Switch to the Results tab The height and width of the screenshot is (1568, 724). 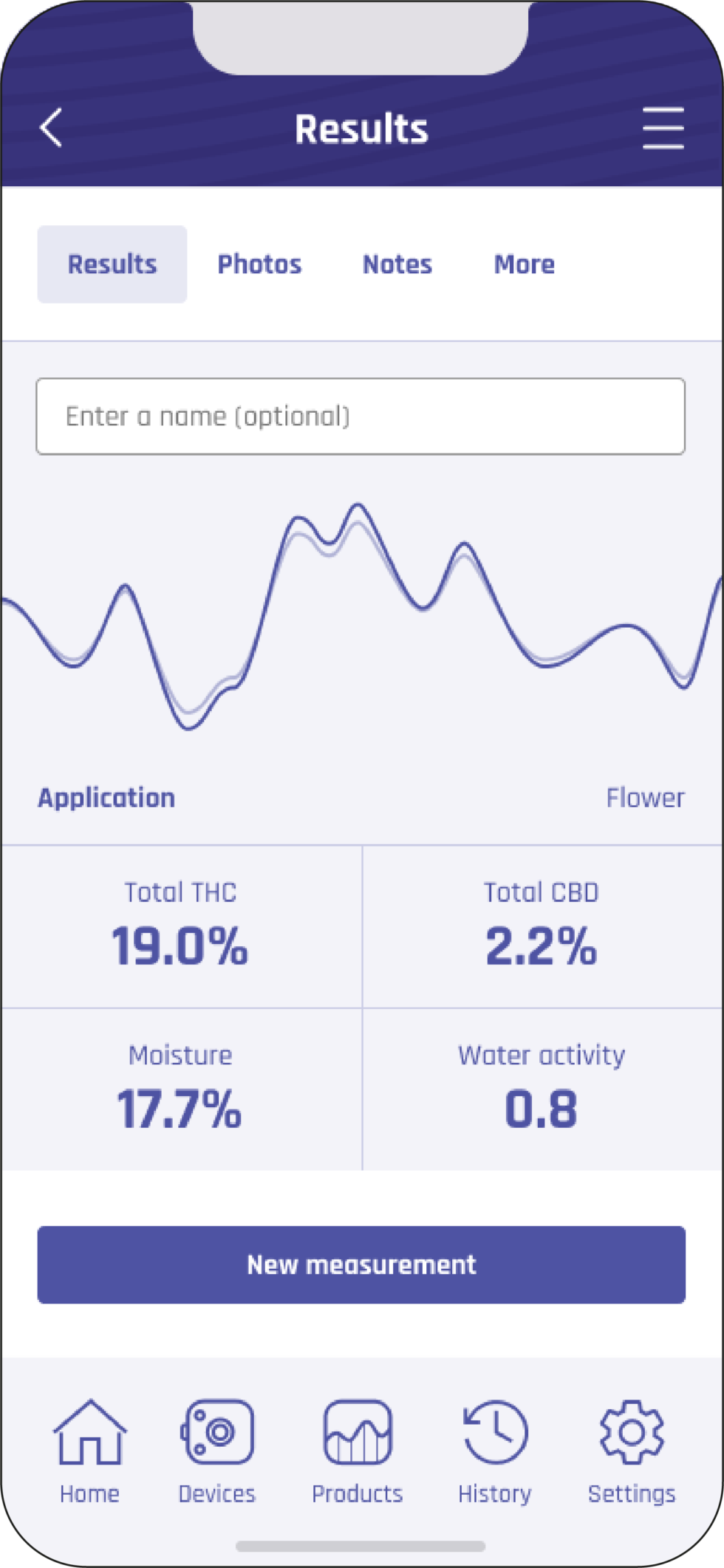coord(112,264)
